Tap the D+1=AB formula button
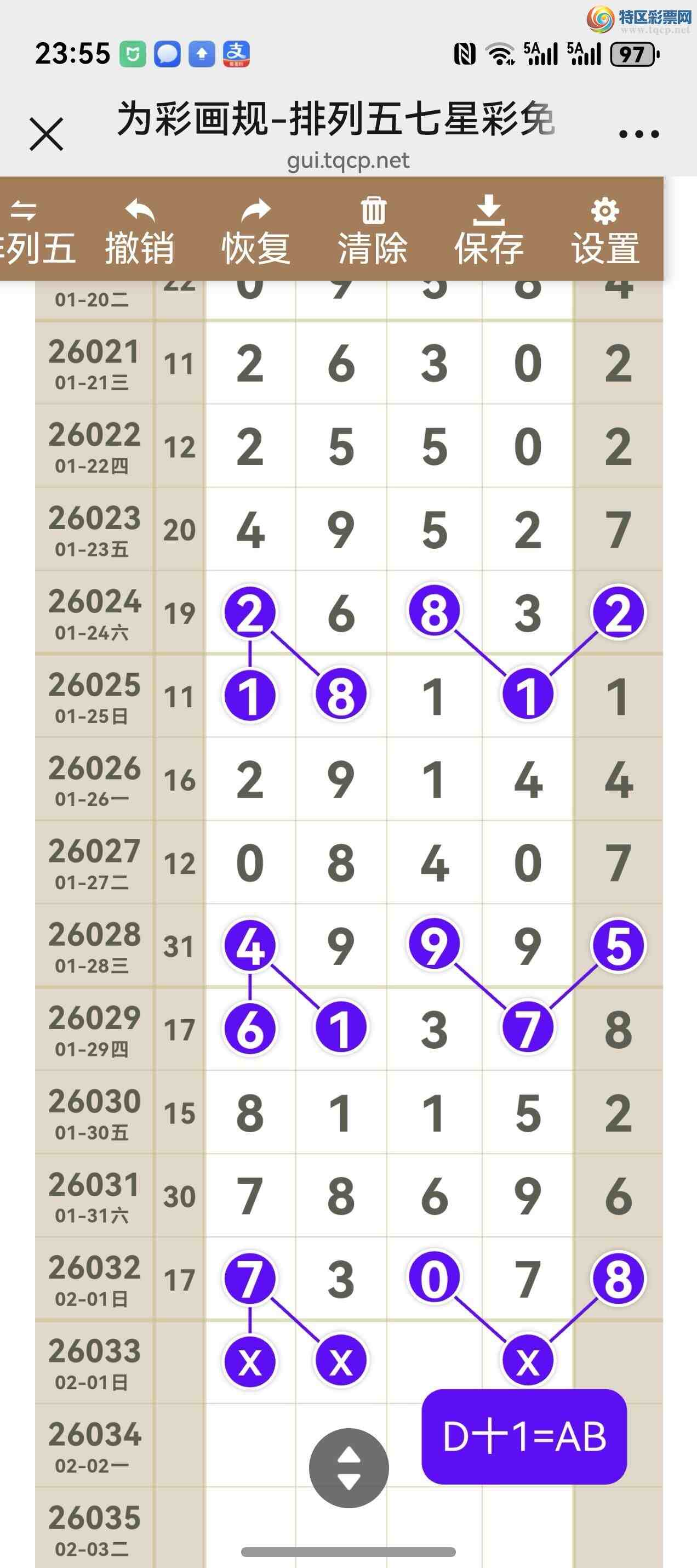 [x=524, y=1436]
